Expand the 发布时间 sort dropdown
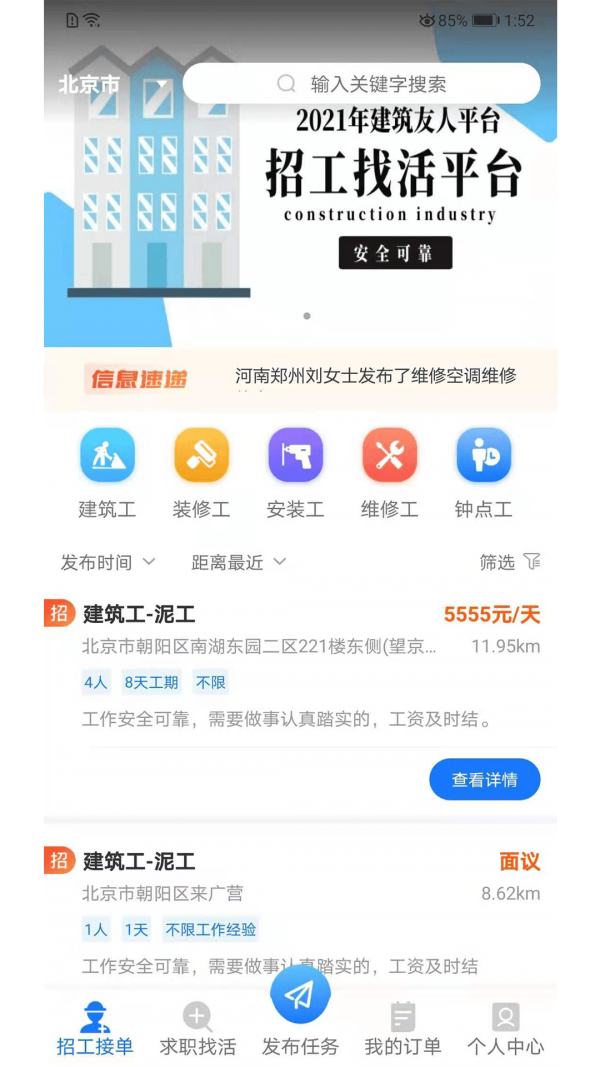This screenshot has width=600, height=1067. click(108, 562)
